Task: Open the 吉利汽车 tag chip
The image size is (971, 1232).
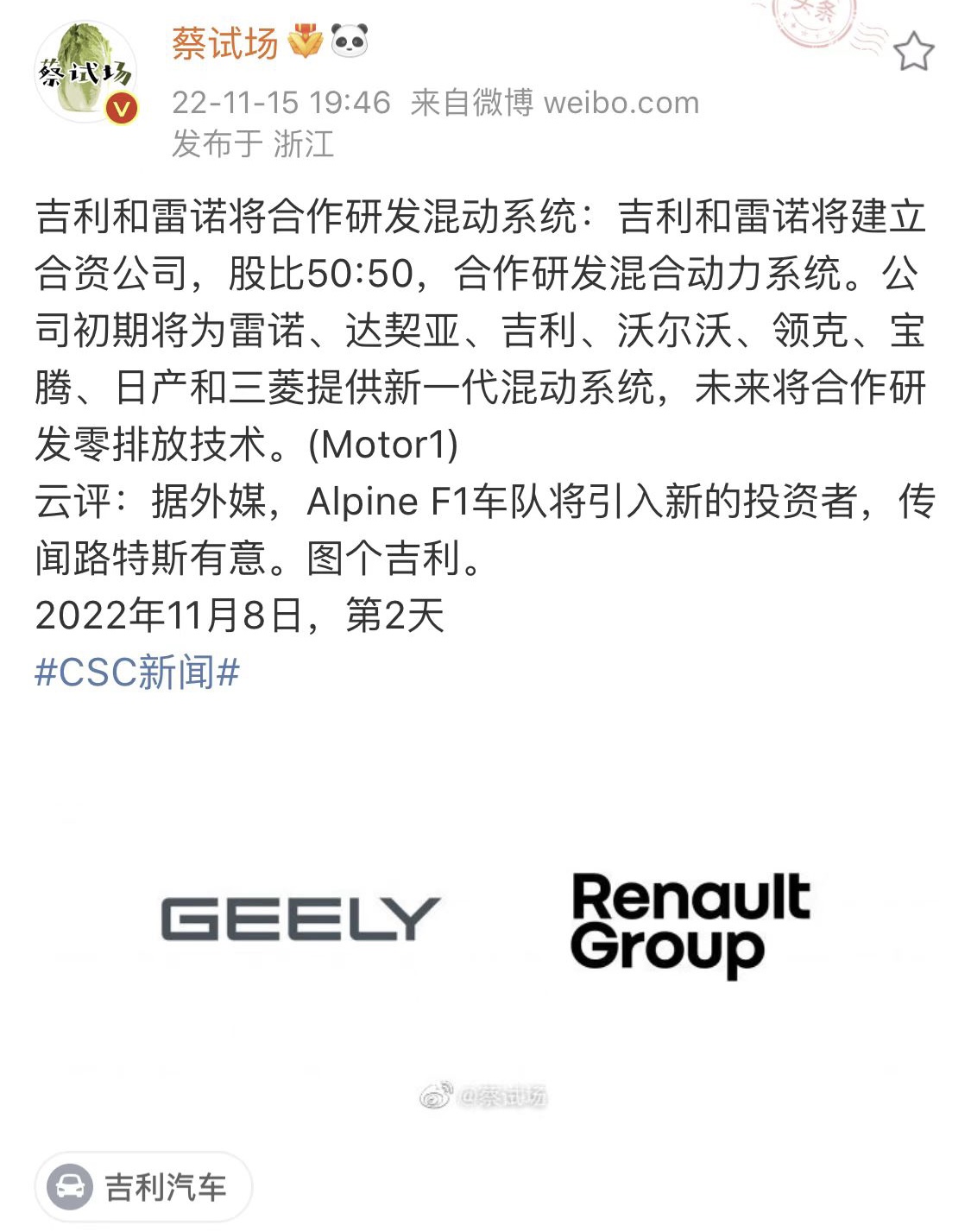Action: (x=143, y=1187)
